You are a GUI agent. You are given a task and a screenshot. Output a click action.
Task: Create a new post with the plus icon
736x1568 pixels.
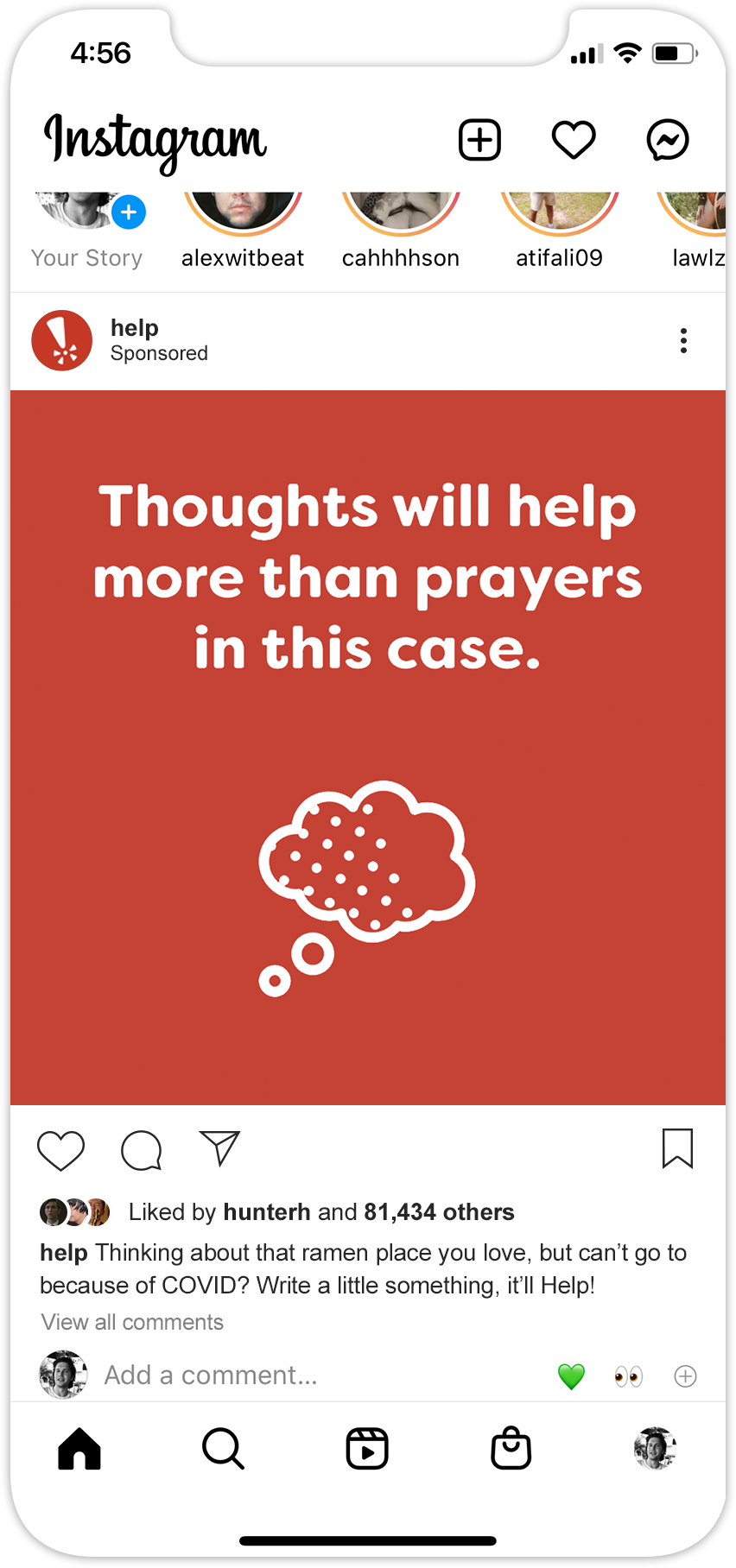click(479, 140)
